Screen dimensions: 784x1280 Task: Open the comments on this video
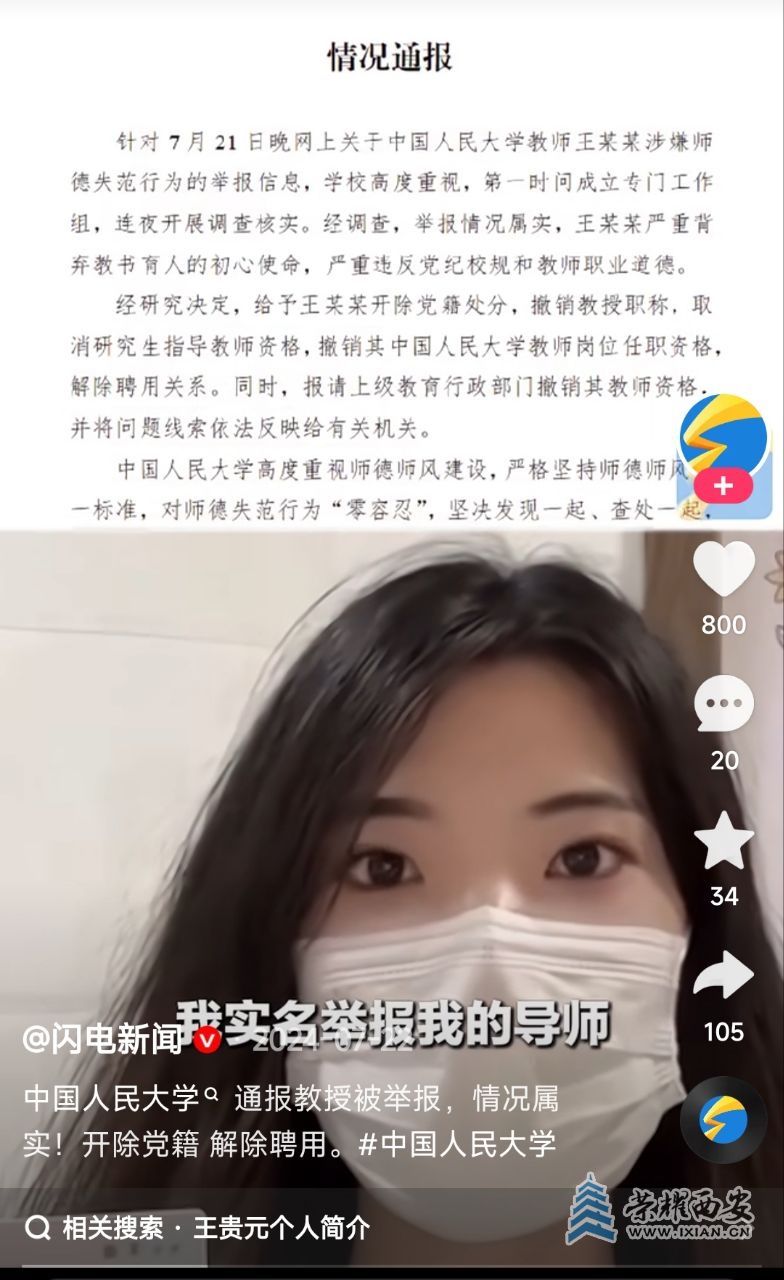click(723, 703)
